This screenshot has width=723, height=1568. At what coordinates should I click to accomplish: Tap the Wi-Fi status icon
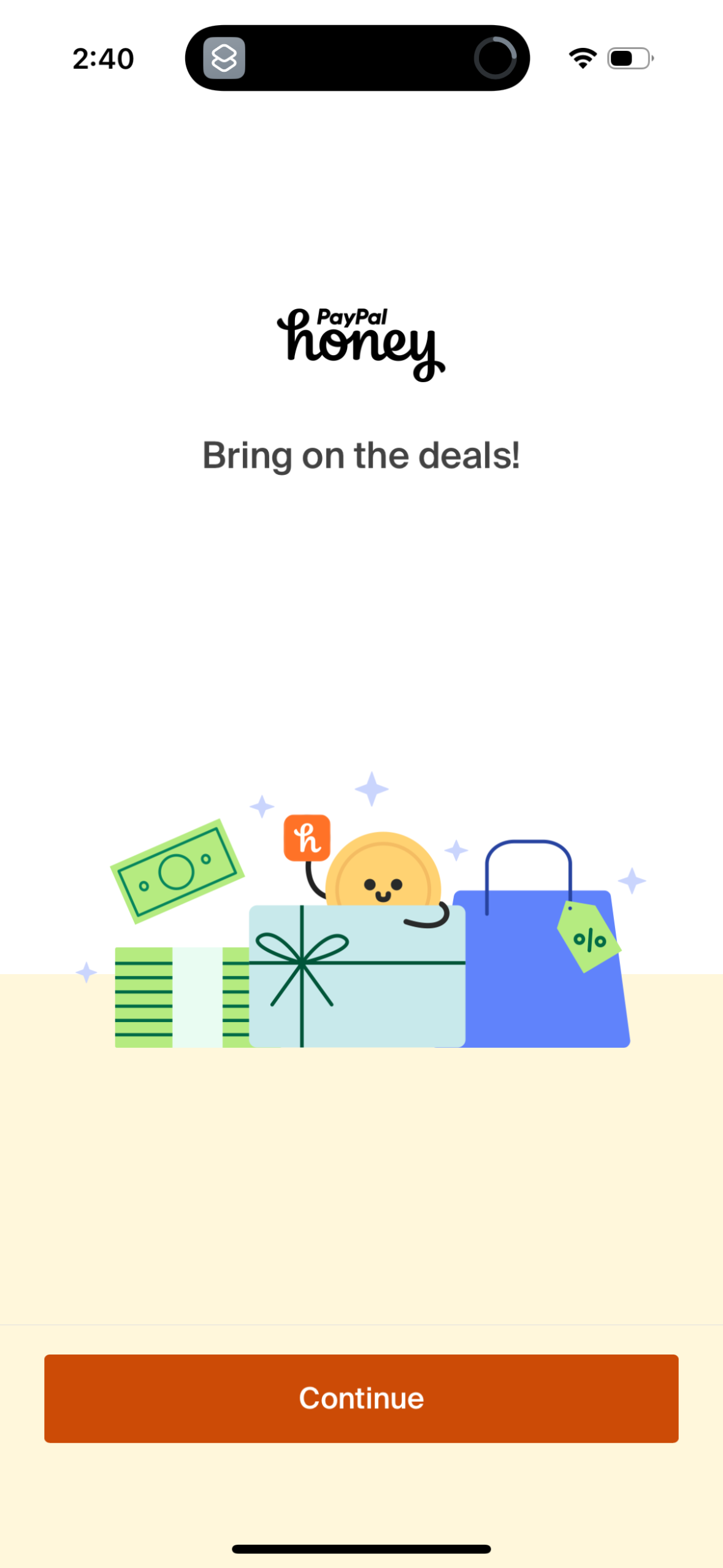(x=581, y=57)
